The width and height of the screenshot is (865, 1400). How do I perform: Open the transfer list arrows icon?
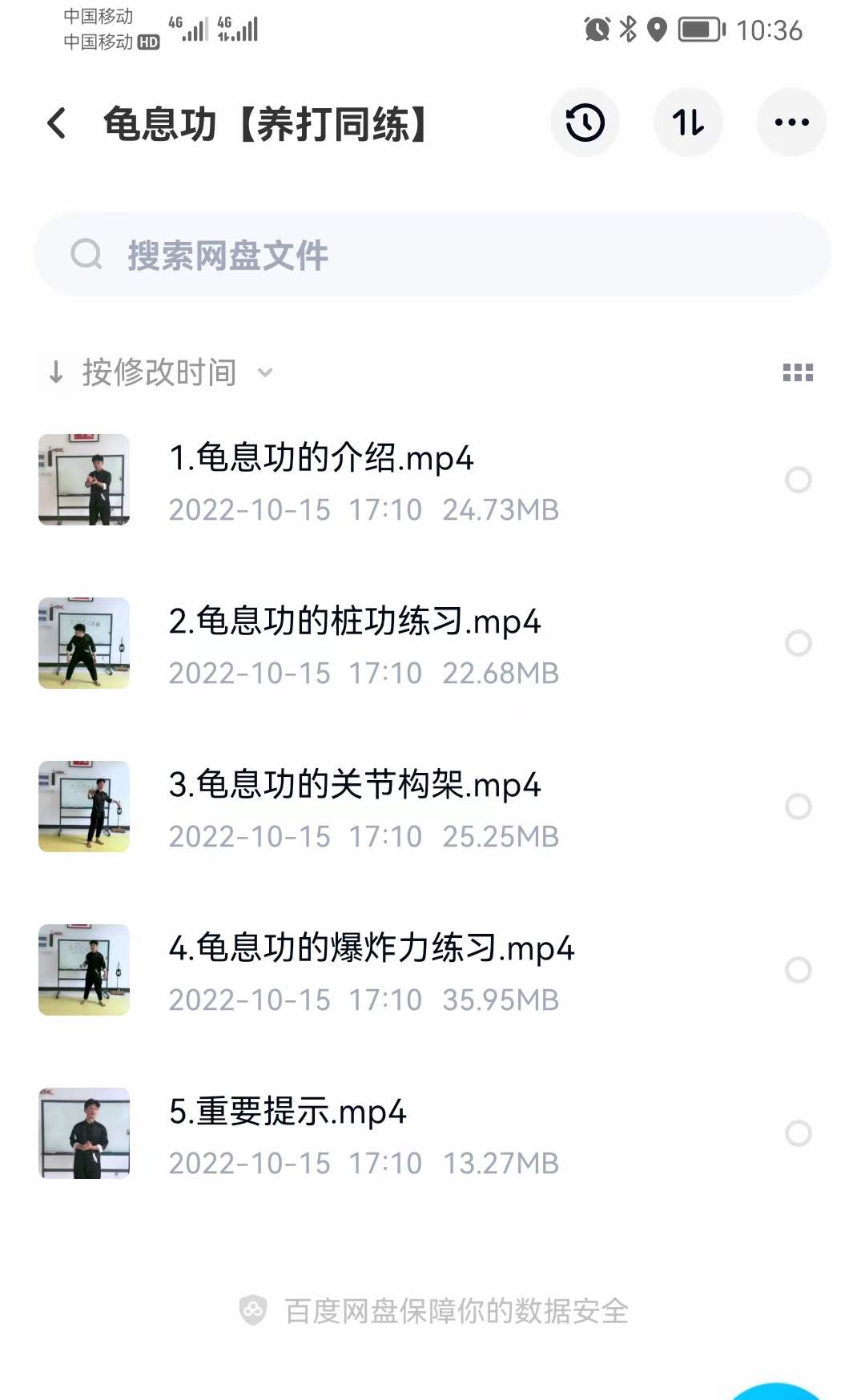click(688, 123)
